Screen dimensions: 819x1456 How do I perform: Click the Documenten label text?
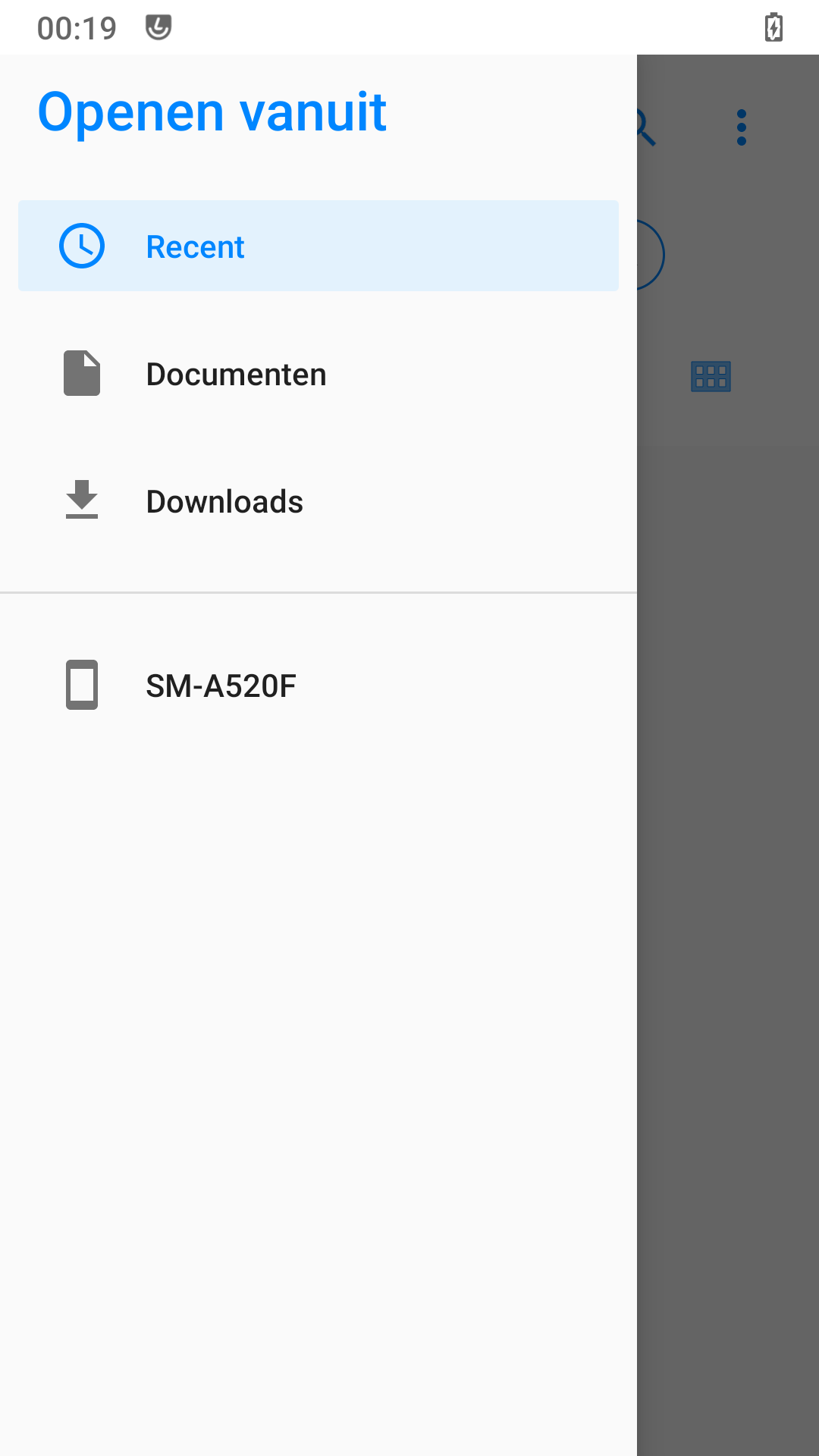[x=236, y=373]
